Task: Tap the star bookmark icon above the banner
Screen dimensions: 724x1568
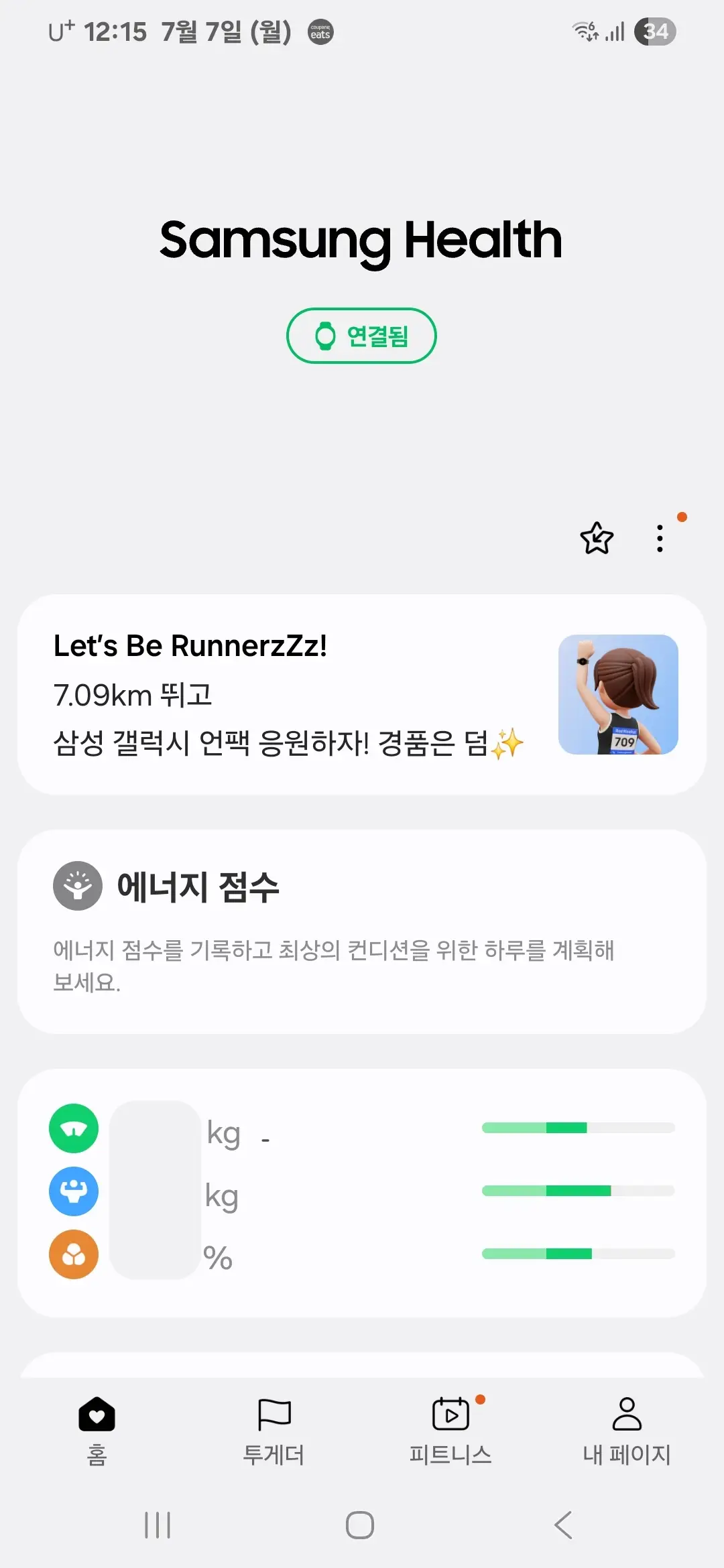Action: (x=595, y=539)
